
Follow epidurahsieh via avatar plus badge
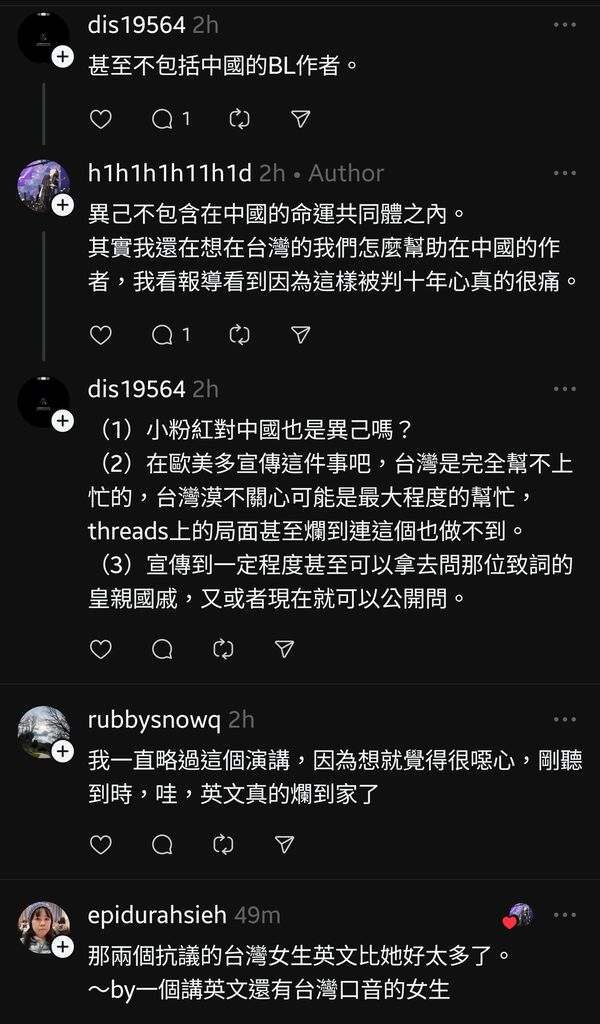coord(63,946)
